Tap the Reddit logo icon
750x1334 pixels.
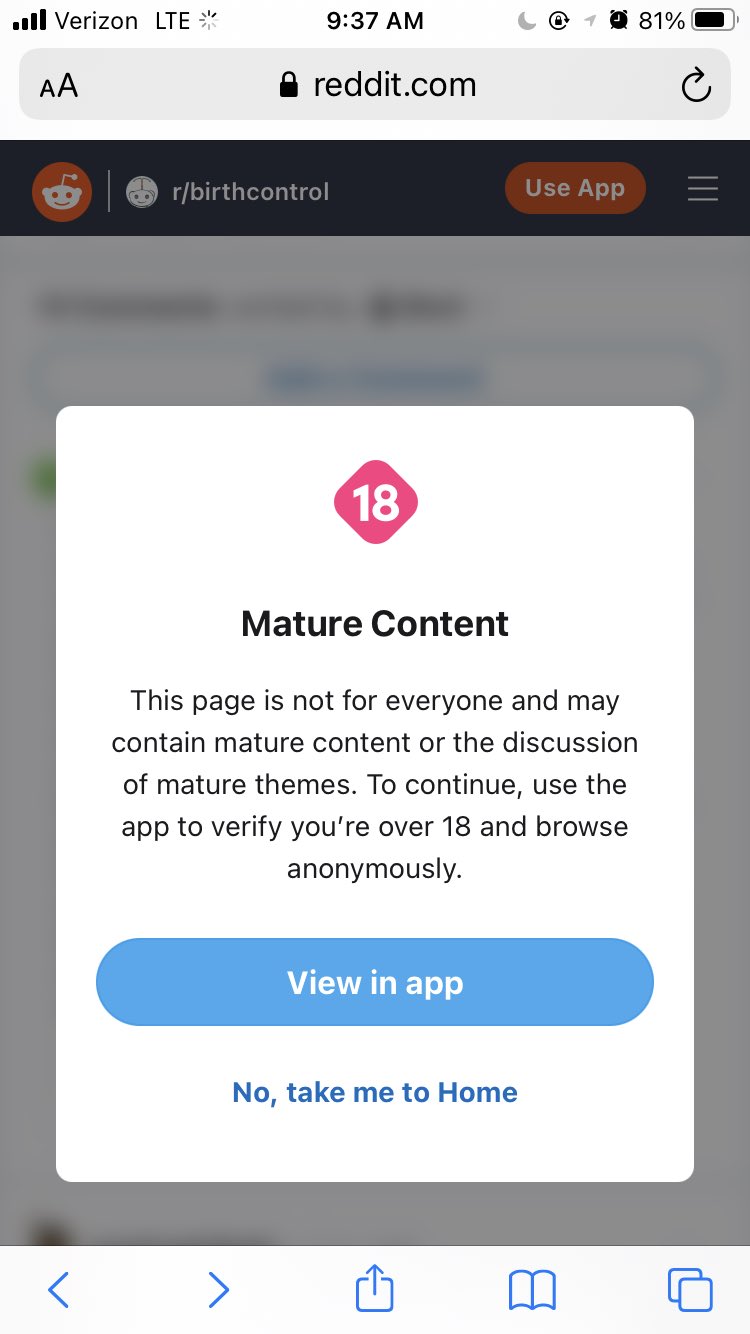(62, 191)
